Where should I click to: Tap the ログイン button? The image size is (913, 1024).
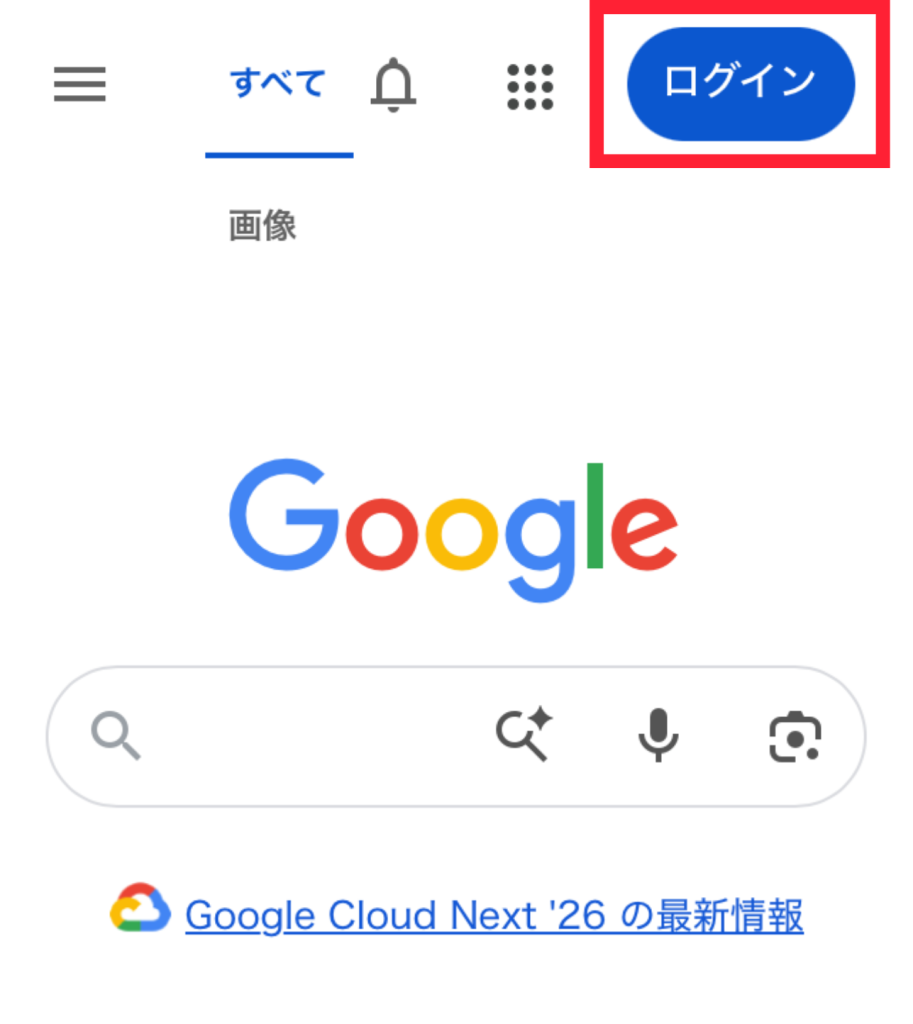[741, 84]
